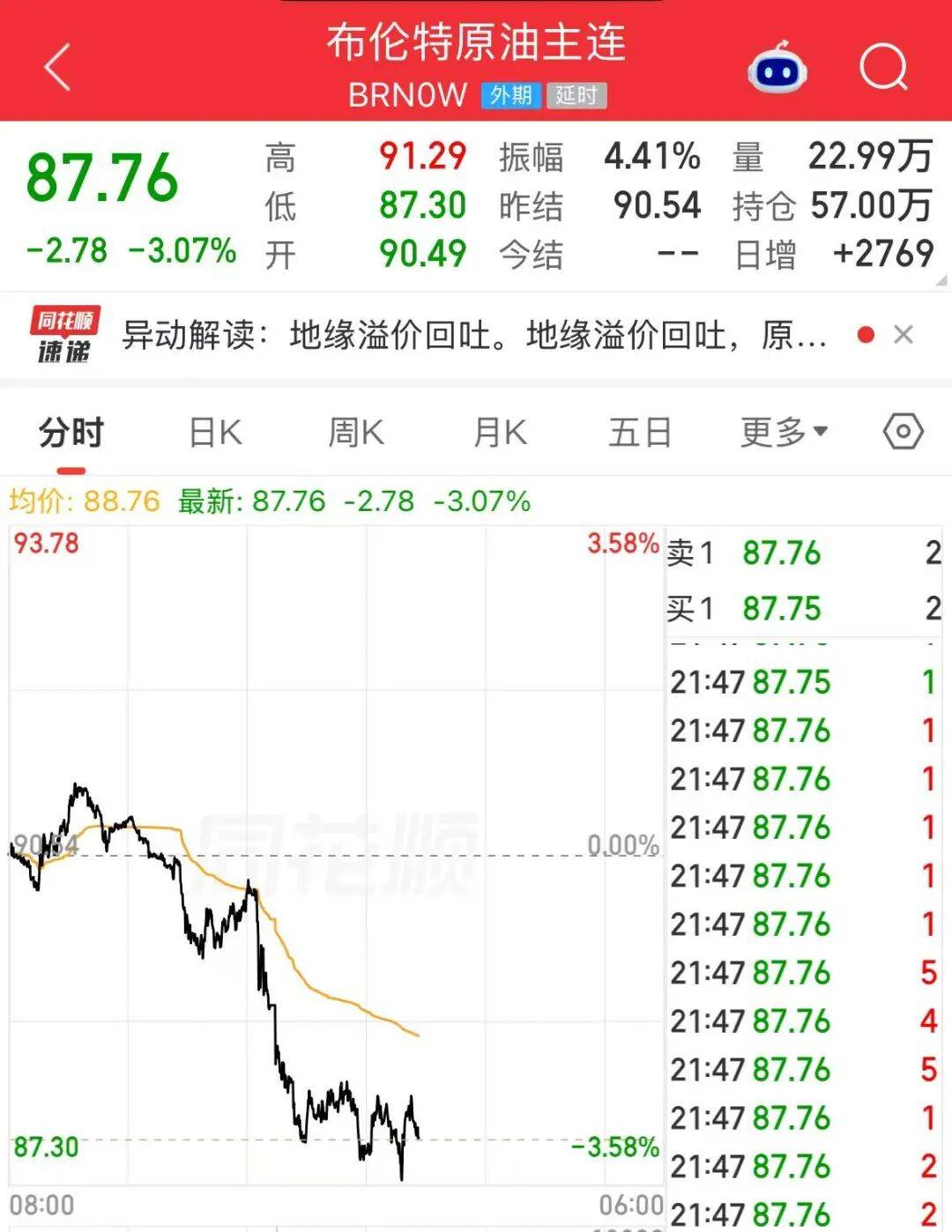Open chart settings hexagon icon

(903, 432)
